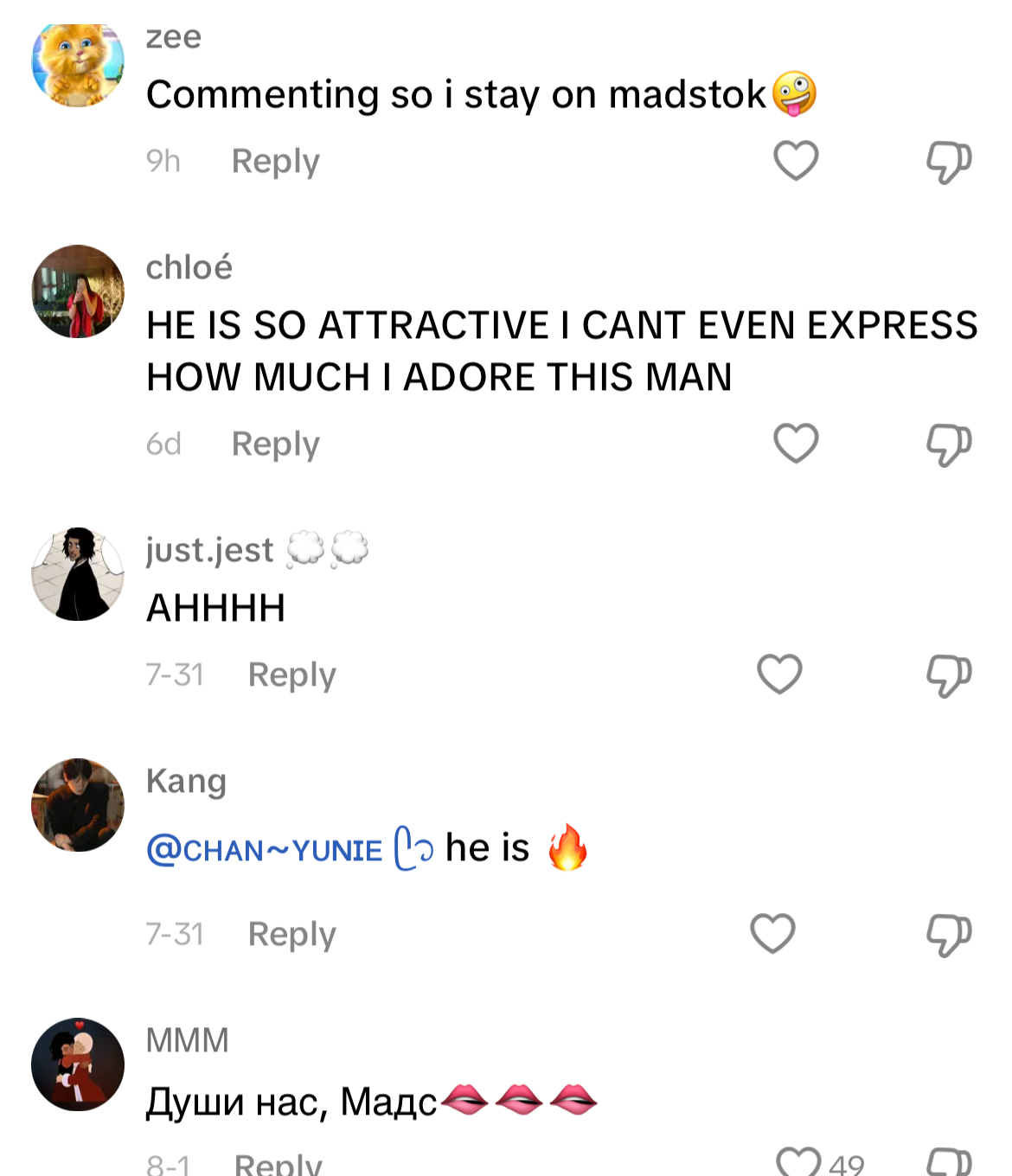Viewport: 1012px width, 1176px height.
Task: Like MMM's comment with 49 likes
Action: click(x=797, y=1160)
